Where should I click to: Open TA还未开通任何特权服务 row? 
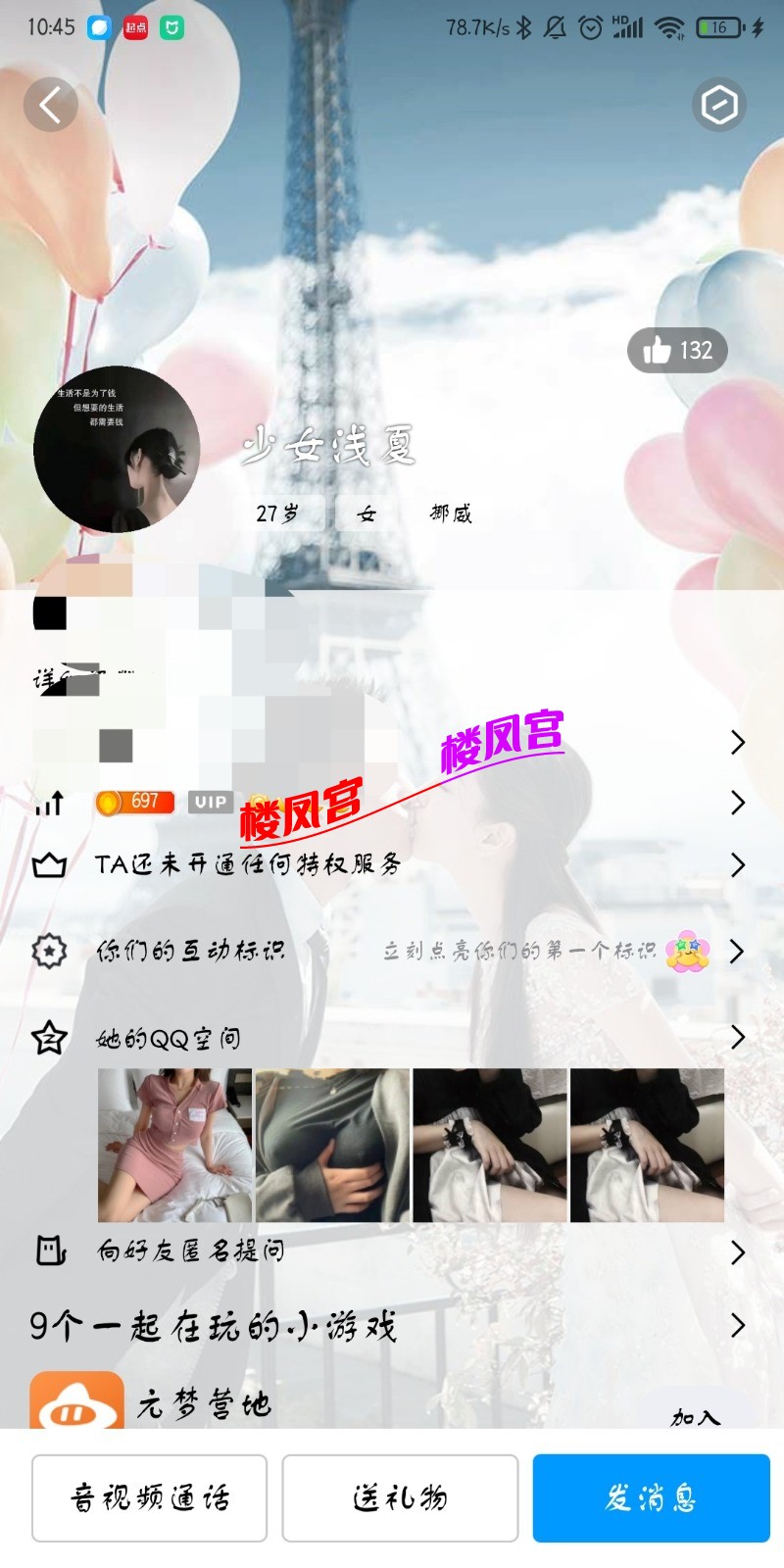click(392, 864)
